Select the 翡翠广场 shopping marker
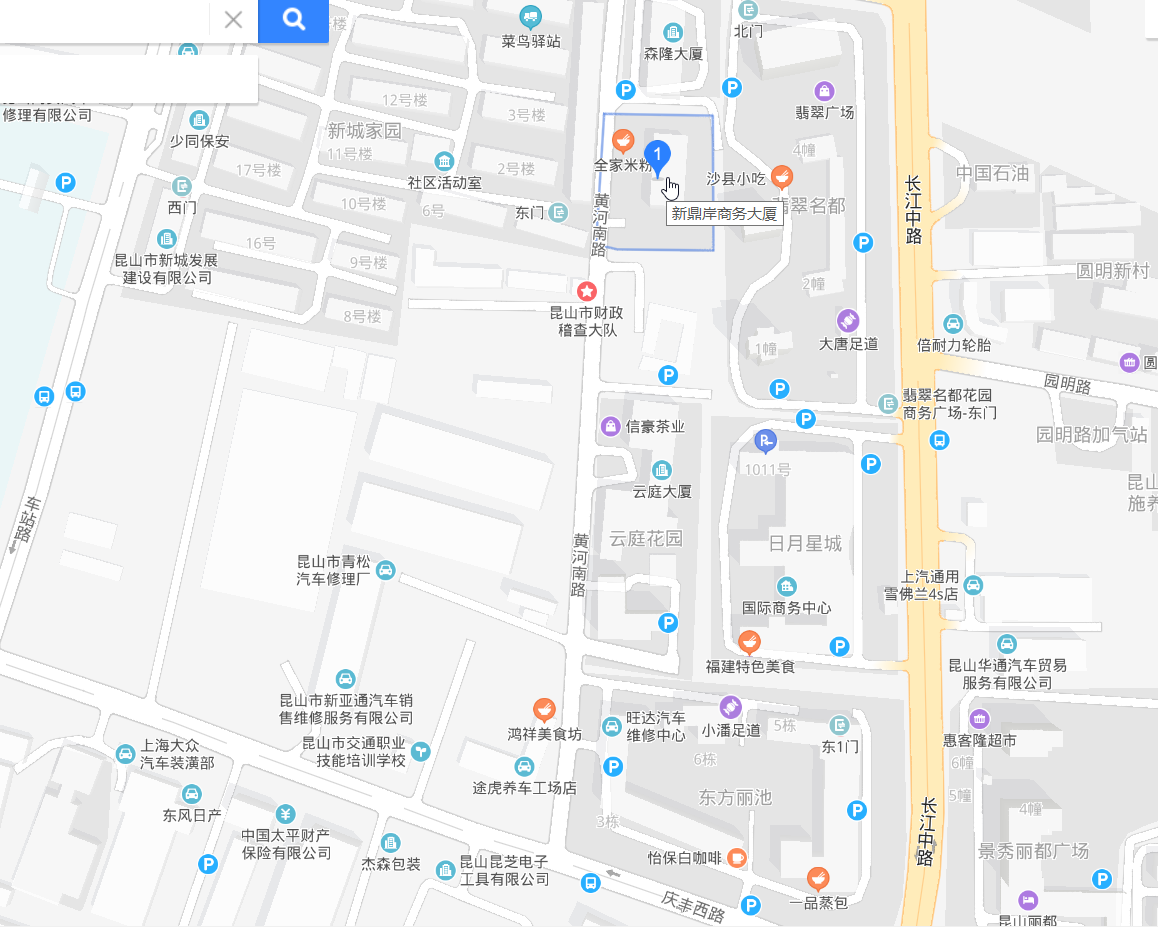The image size is (1158, 927). pos(824,91)
